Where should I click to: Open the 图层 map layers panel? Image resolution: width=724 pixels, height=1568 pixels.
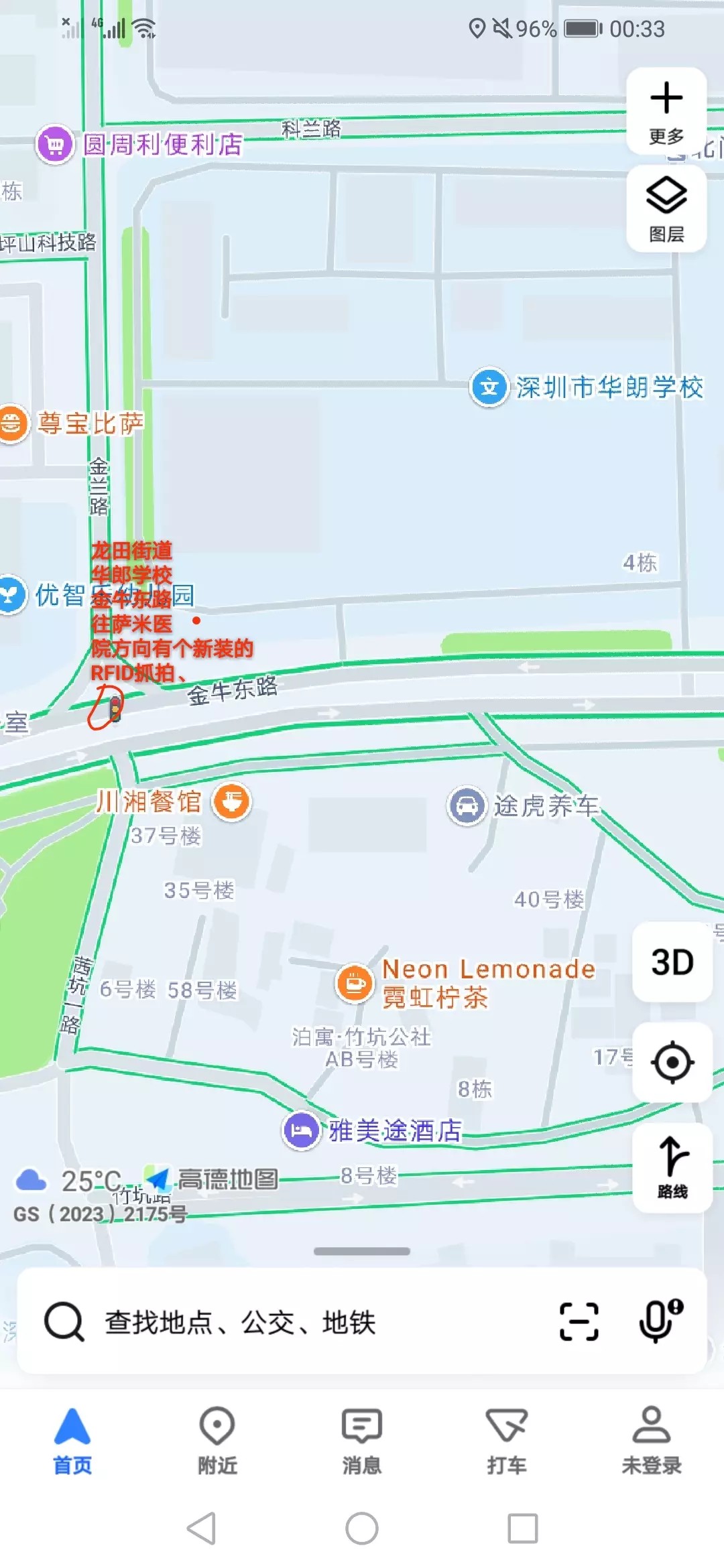pyautogui.click(x=666, y=209)
